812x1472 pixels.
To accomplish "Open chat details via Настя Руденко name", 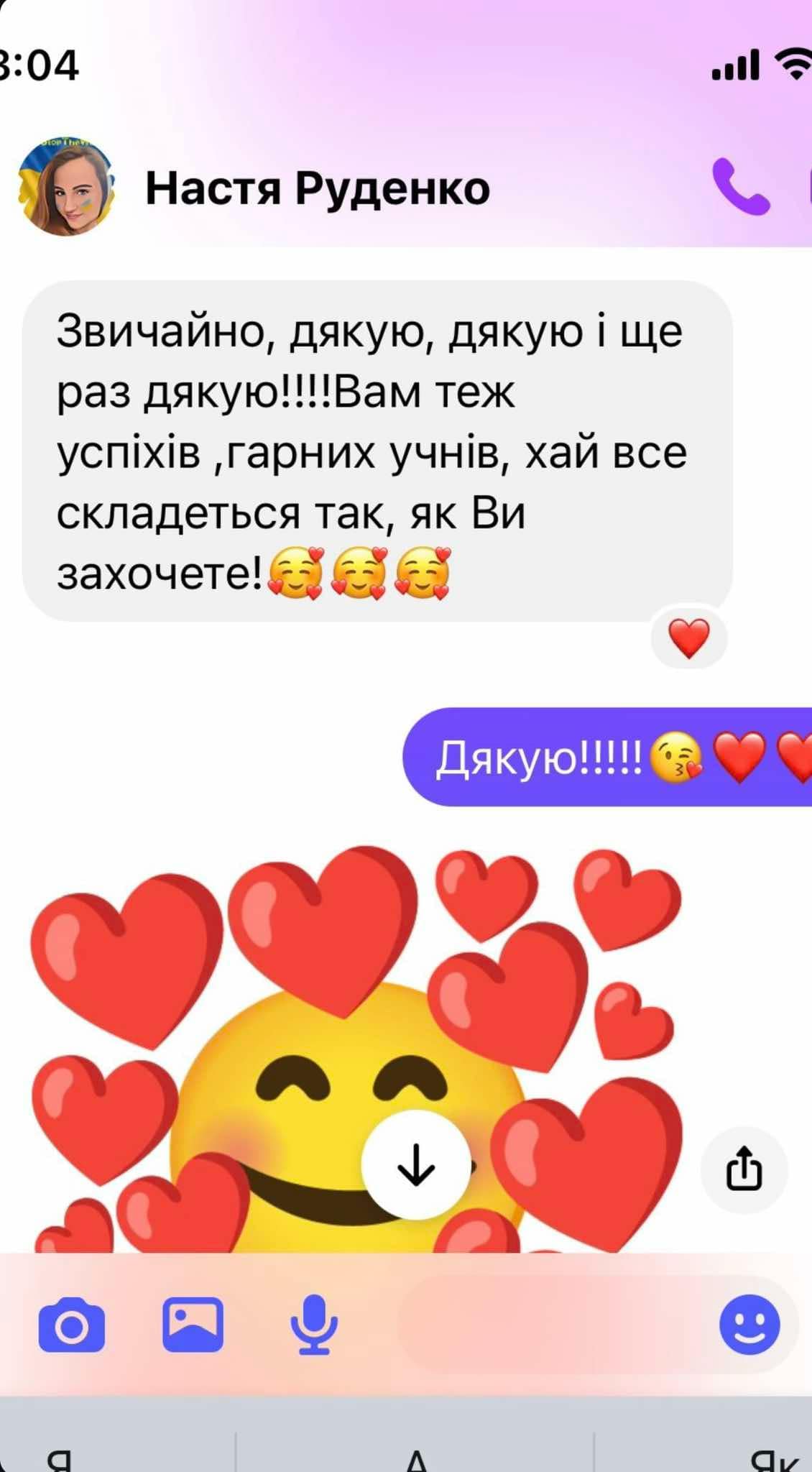I will point(318,188).
